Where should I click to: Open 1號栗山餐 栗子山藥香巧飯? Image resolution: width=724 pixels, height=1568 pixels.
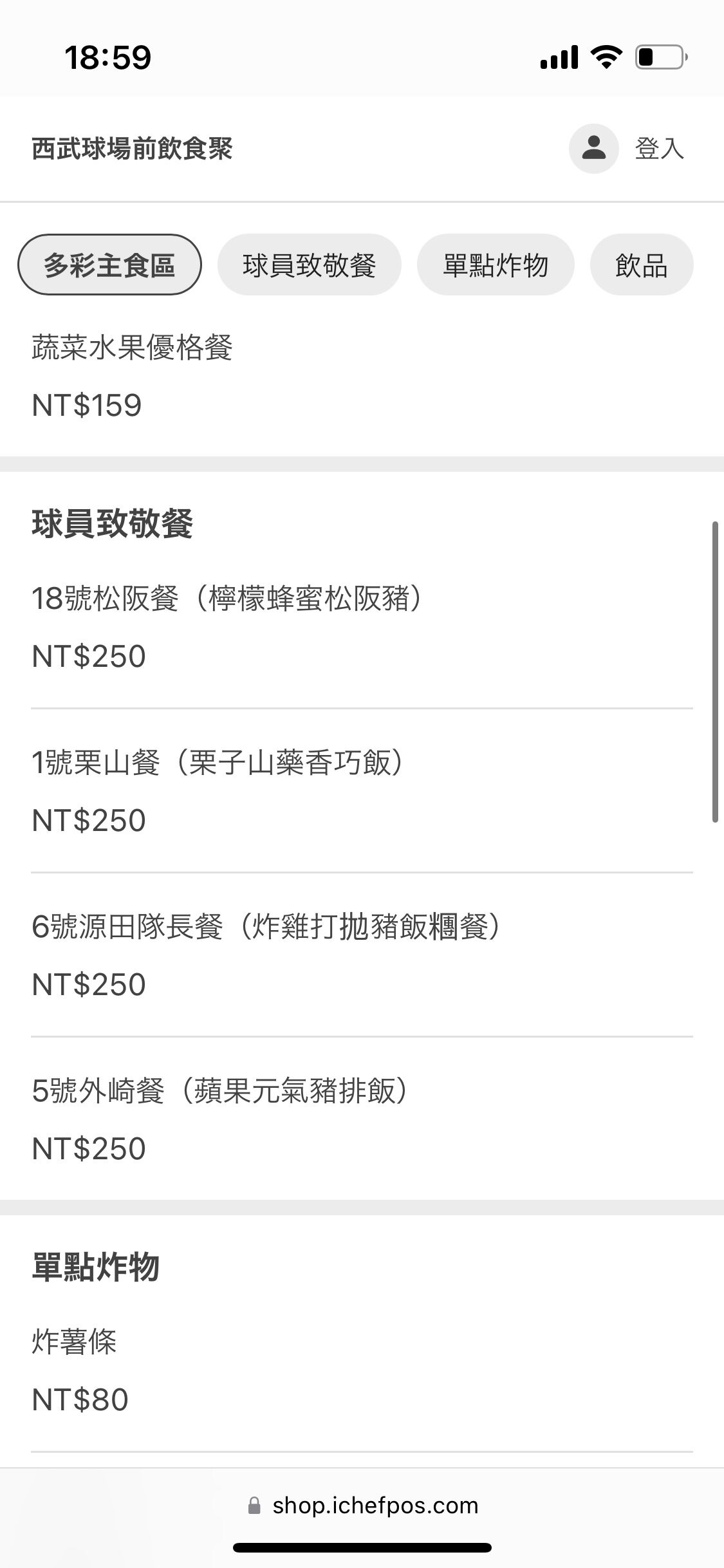pyautogui.click(x=362, y=791)
